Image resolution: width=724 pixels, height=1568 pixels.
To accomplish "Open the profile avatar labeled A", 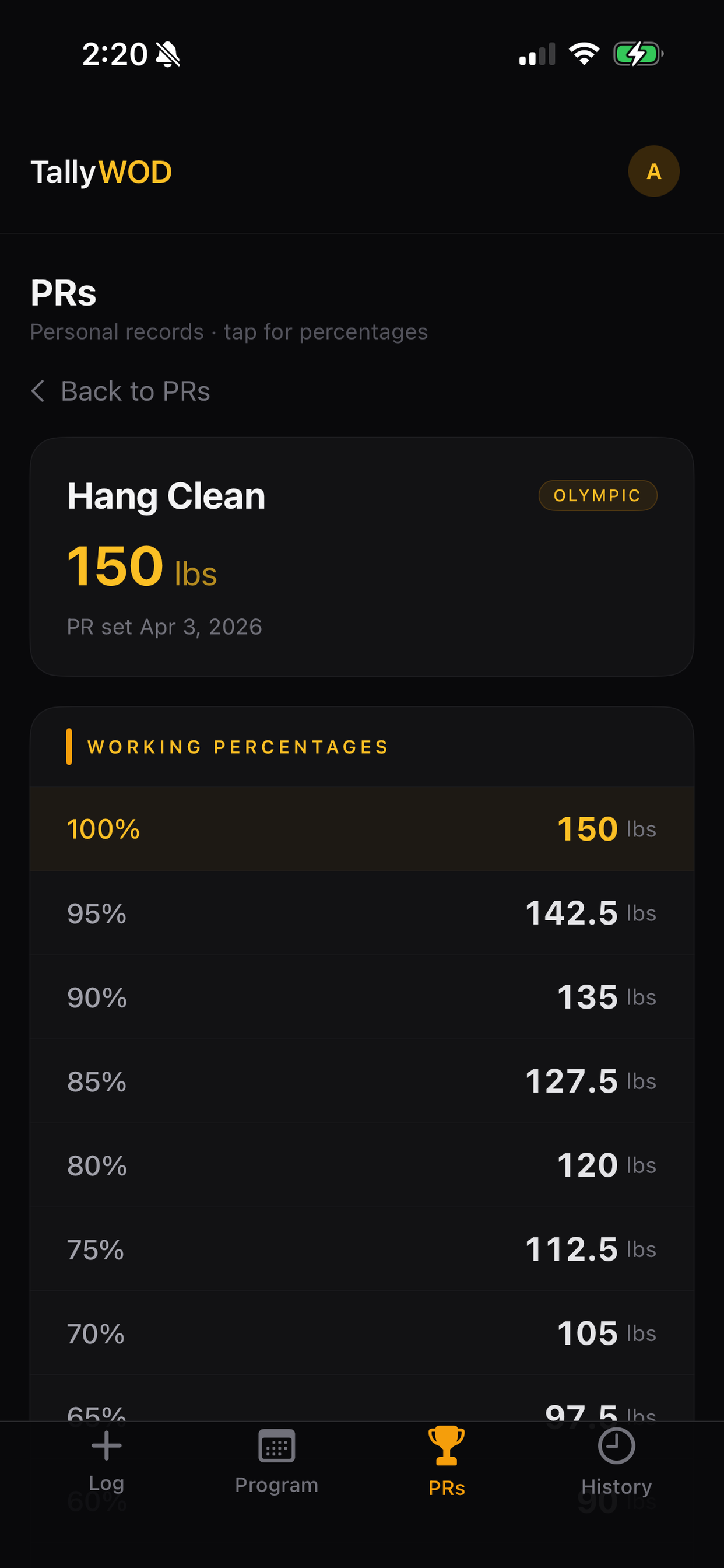I will (653, 171).
